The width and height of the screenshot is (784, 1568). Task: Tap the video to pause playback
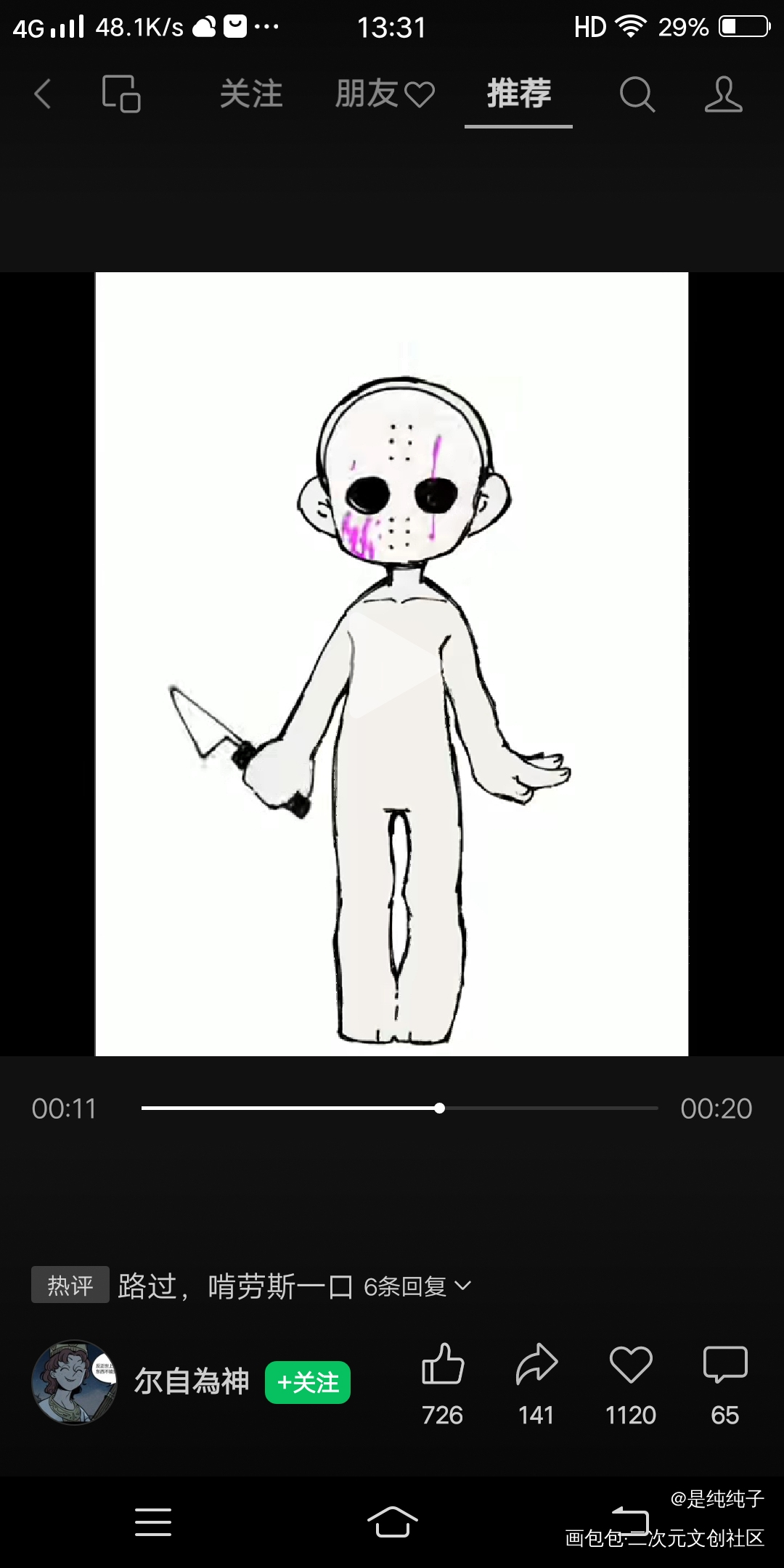[x=391, y=663]
